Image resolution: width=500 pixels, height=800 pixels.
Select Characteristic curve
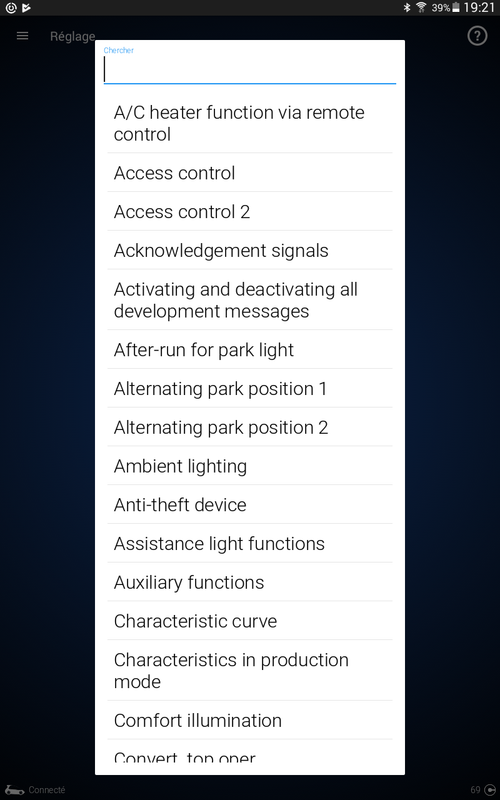(249, 621)
